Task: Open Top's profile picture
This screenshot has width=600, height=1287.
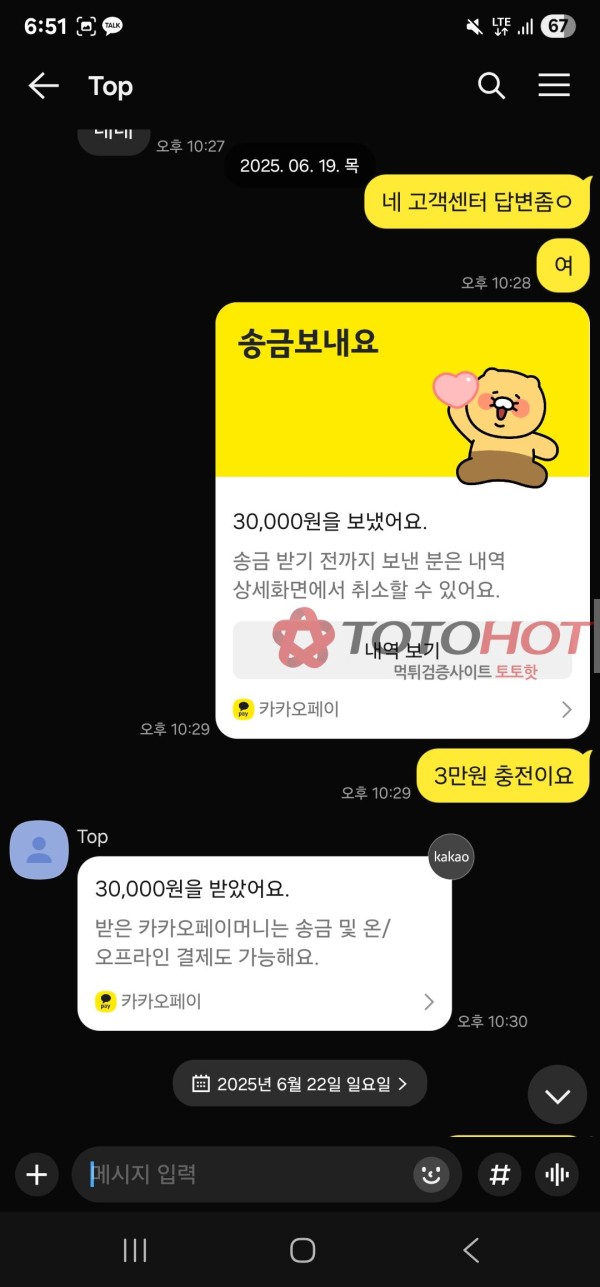Action: (39, 850)
